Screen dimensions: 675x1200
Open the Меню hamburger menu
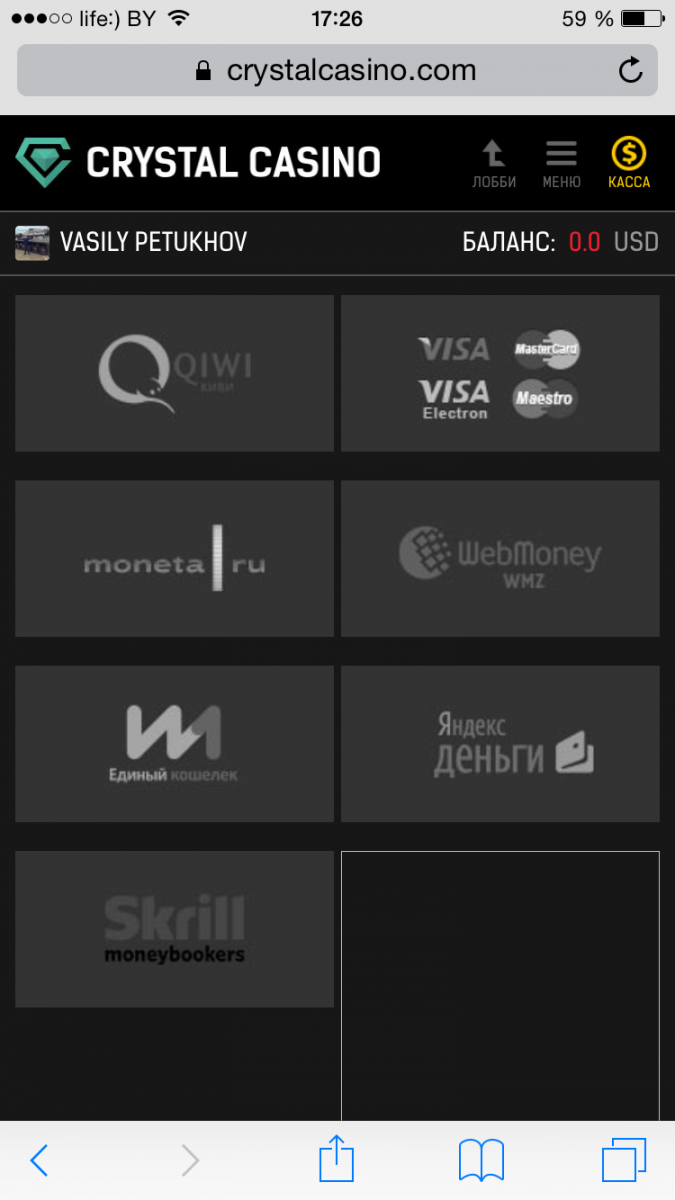pyautogui.click(x=561, y=164)
